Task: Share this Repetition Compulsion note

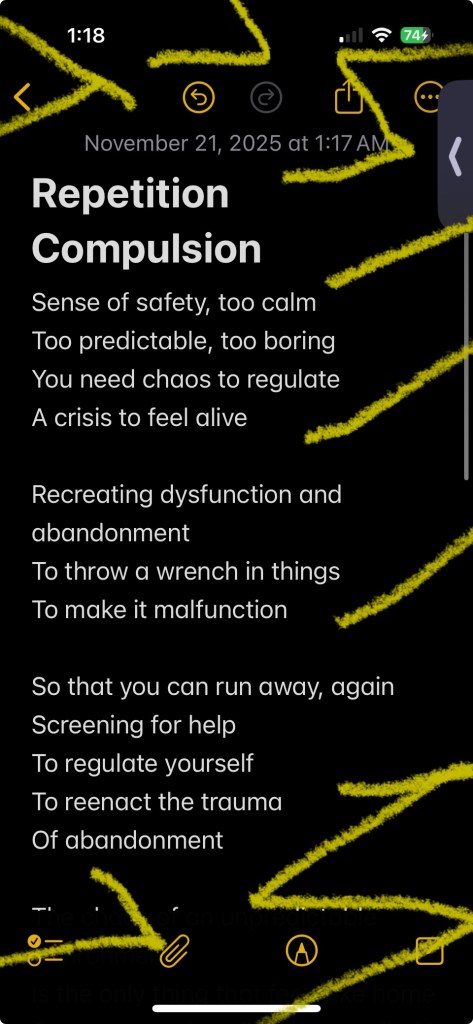Action: [x=348, y=98]
